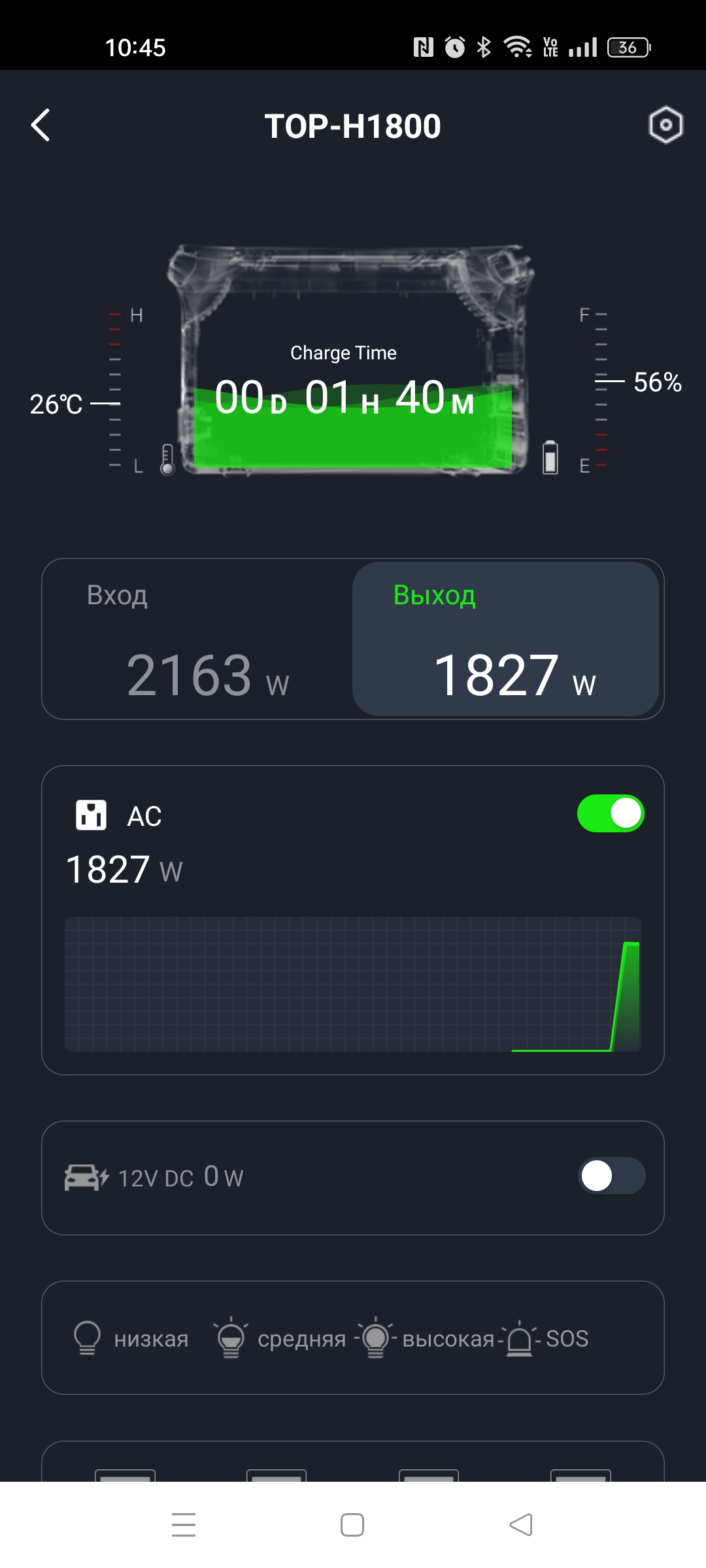Go back from TOP-H1800 screen
706x1568 pixels.
point(41,125)
